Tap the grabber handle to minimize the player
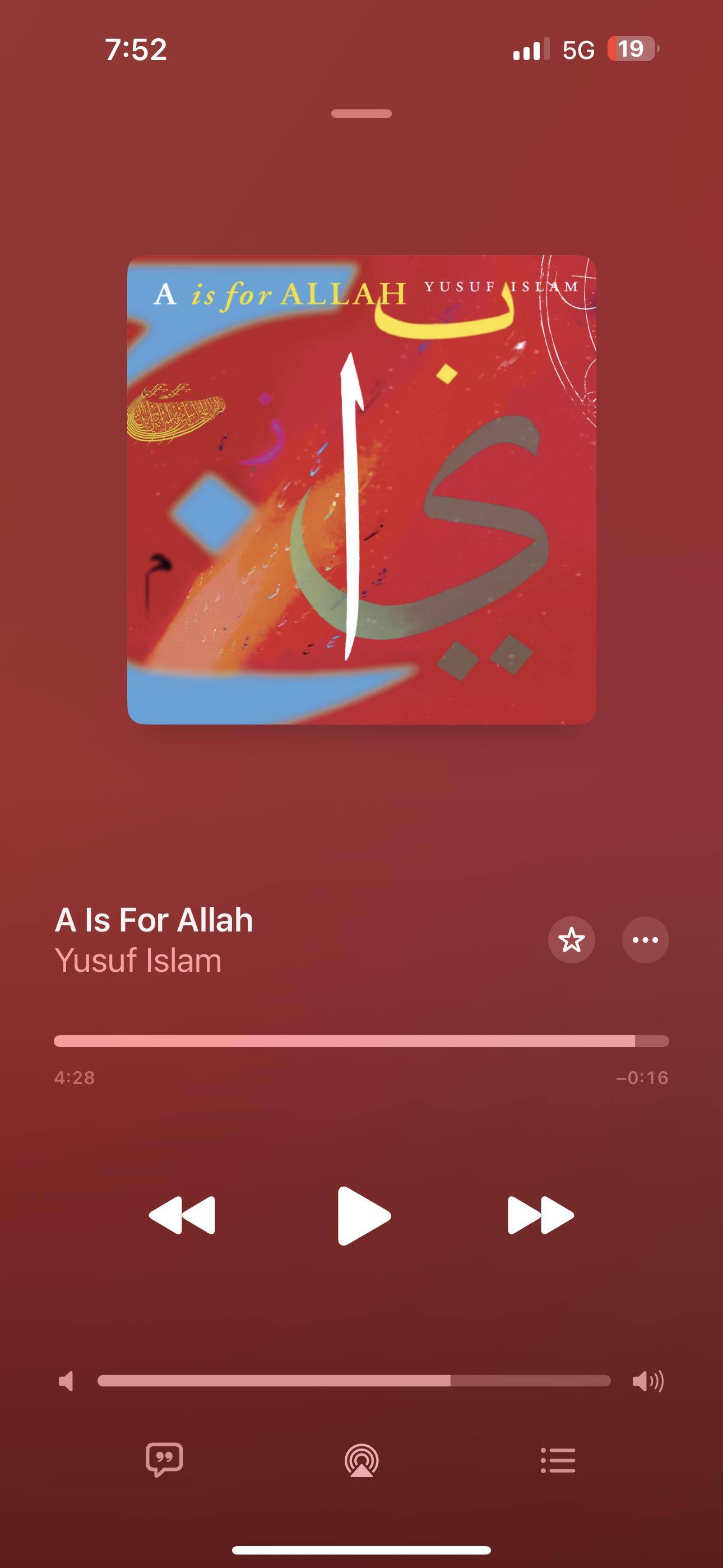723x1568 pixels. pos(361,113)
